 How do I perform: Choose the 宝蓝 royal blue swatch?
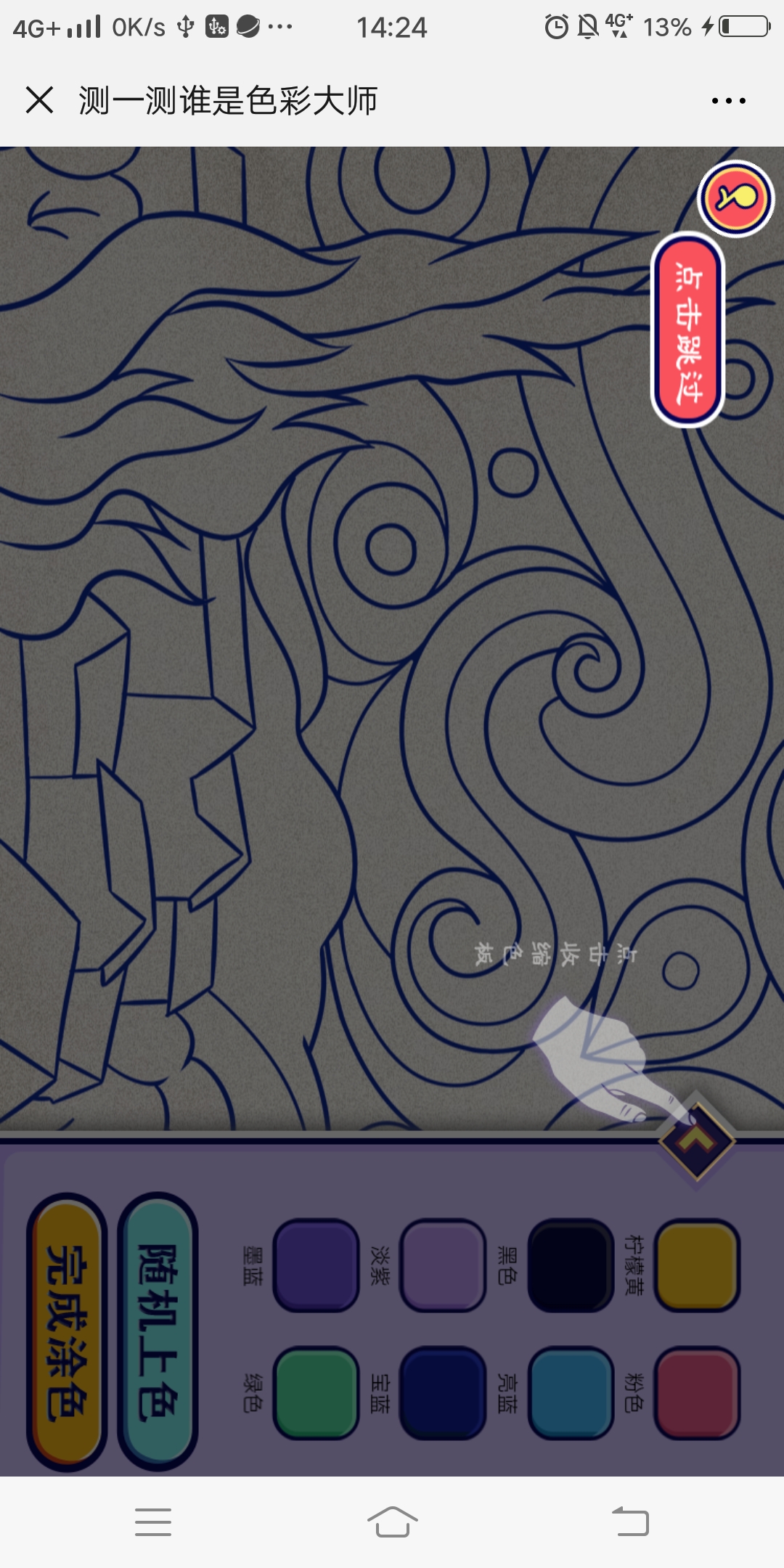tap(443, 1392)
